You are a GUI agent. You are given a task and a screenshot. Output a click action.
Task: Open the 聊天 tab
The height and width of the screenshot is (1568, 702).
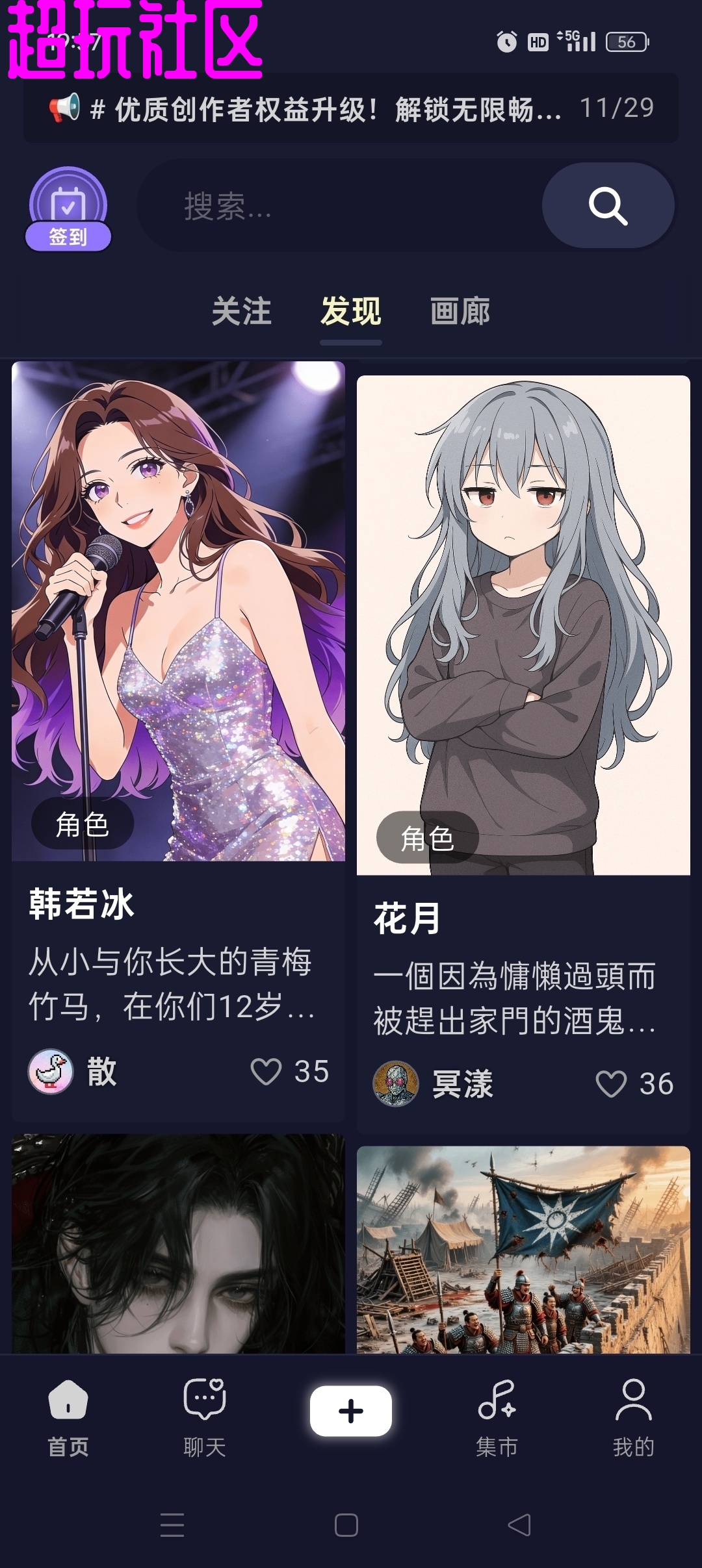pyautogui.click(x=205, y=1418)
